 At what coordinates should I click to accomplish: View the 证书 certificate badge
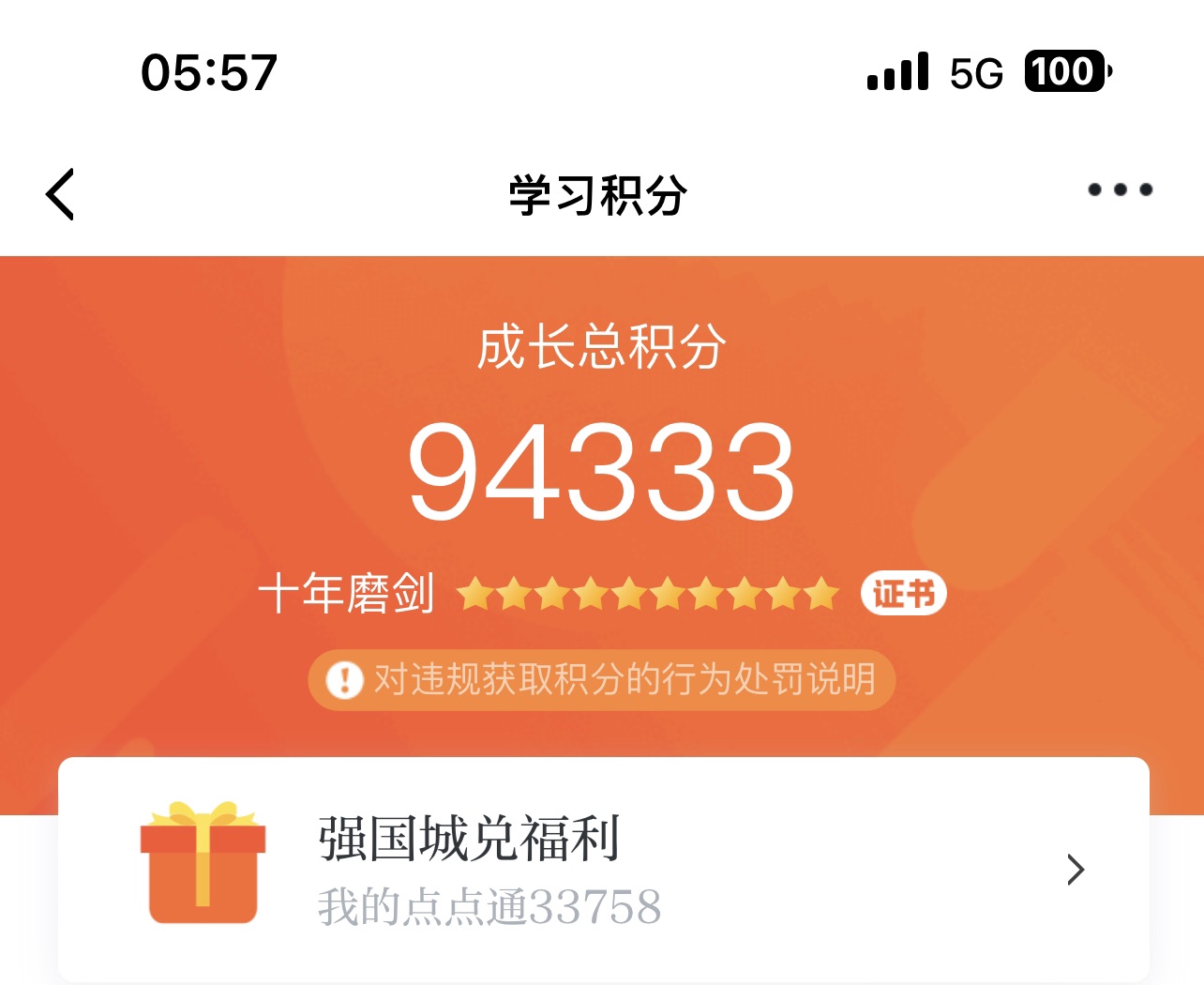903,594
